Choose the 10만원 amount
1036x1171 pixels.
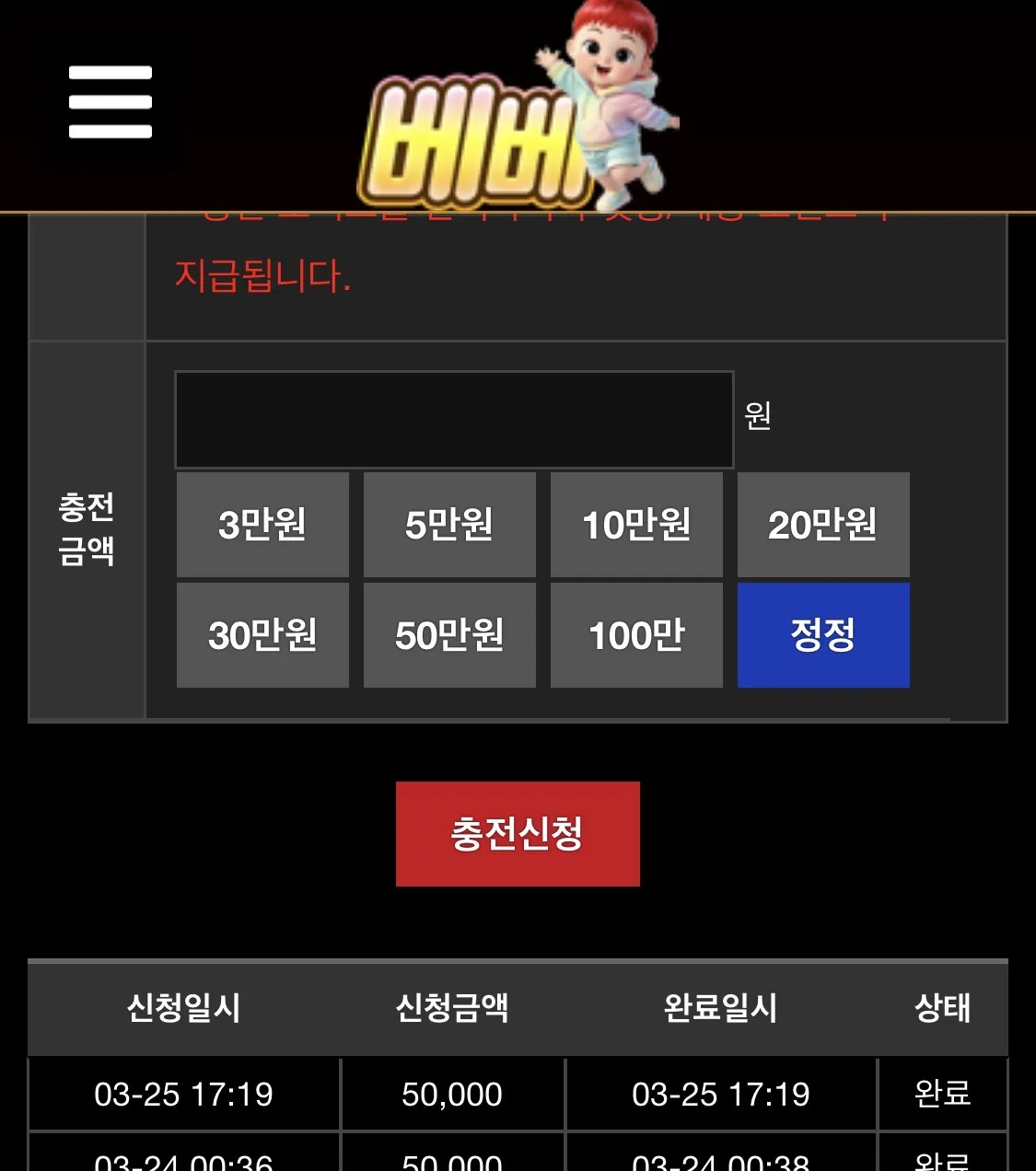636,525
